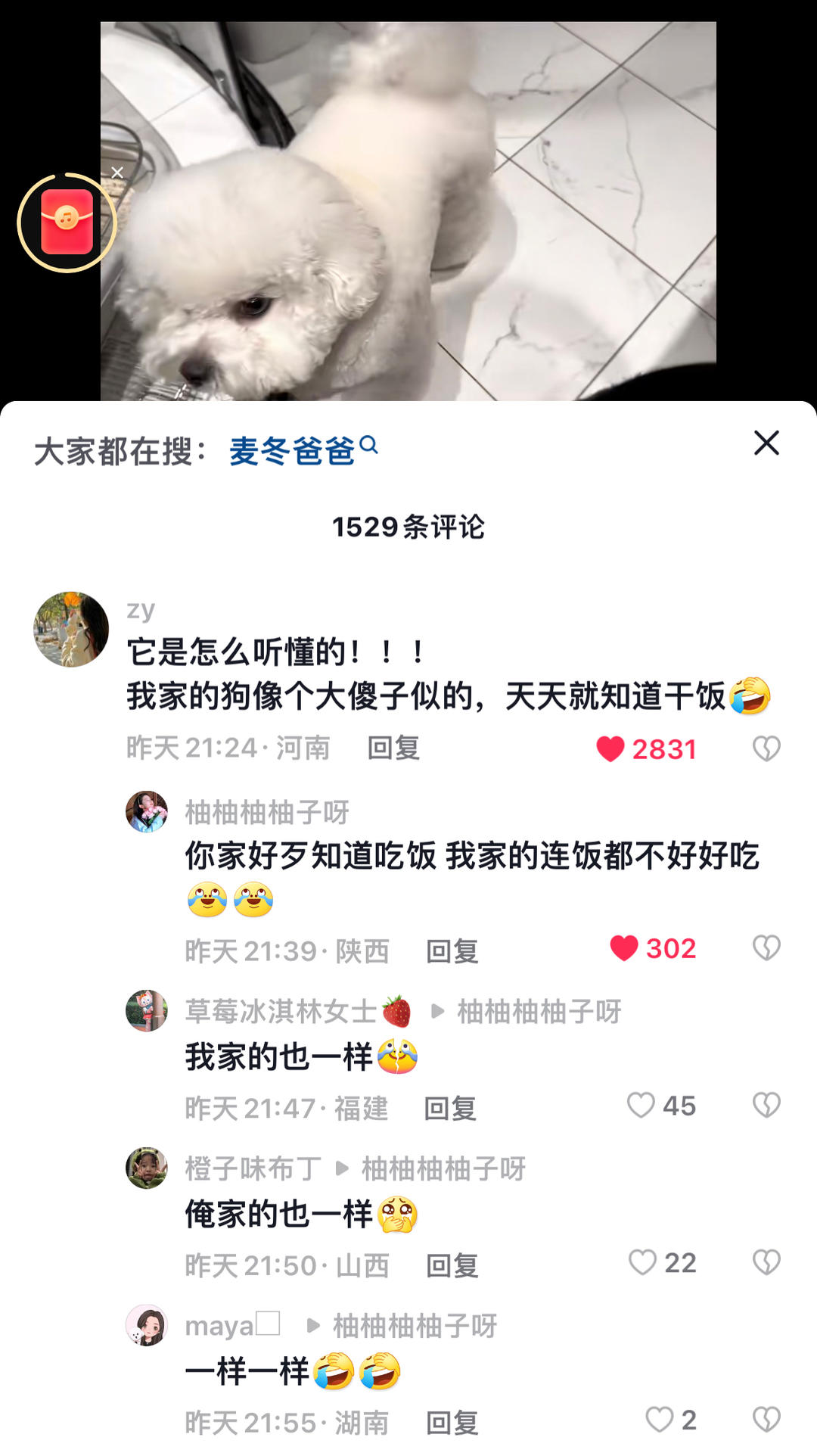Open the red envelope reward icon
Screen dimensions: 817x1456
tap(67, 222)
